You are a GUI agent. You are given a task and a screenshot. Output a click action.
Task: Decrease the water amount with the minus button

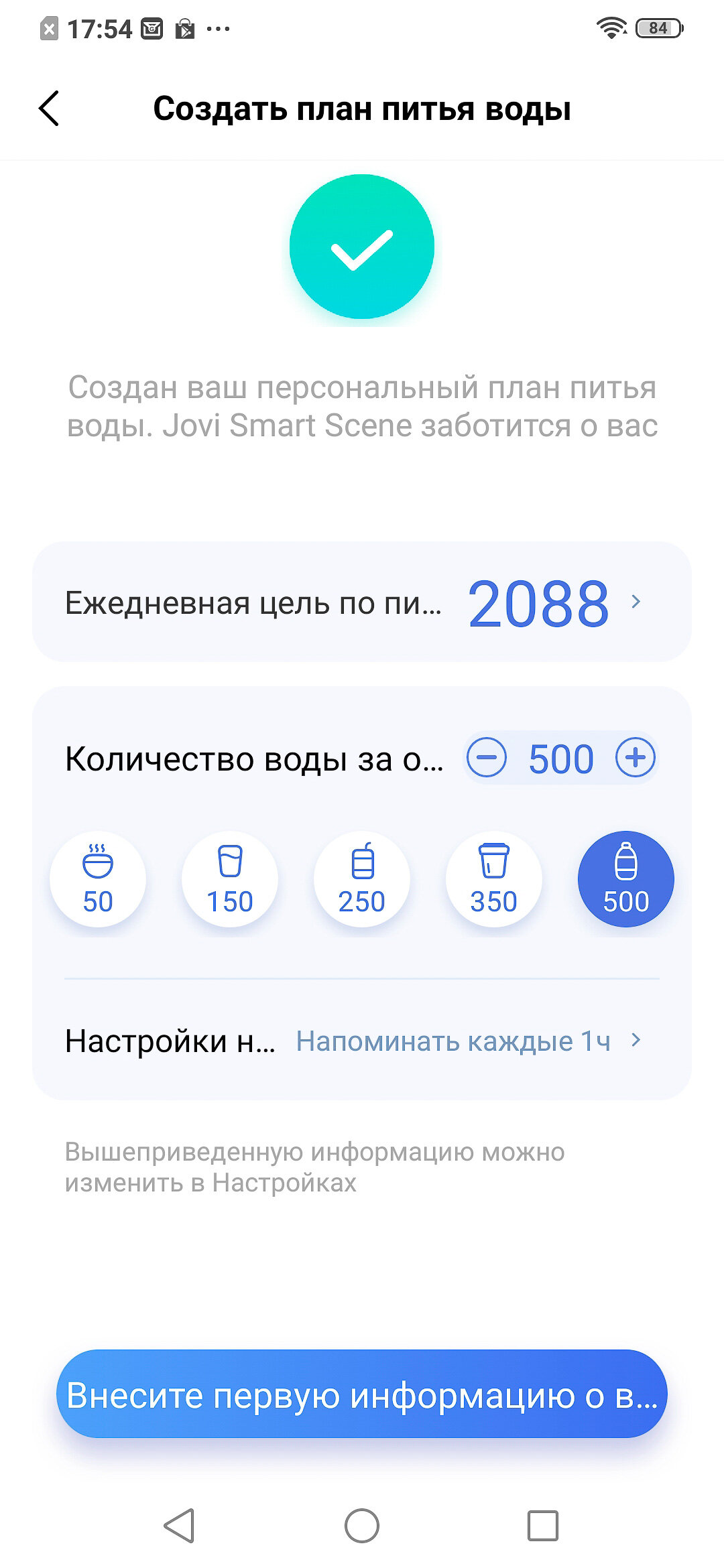[x=487, y=758]
